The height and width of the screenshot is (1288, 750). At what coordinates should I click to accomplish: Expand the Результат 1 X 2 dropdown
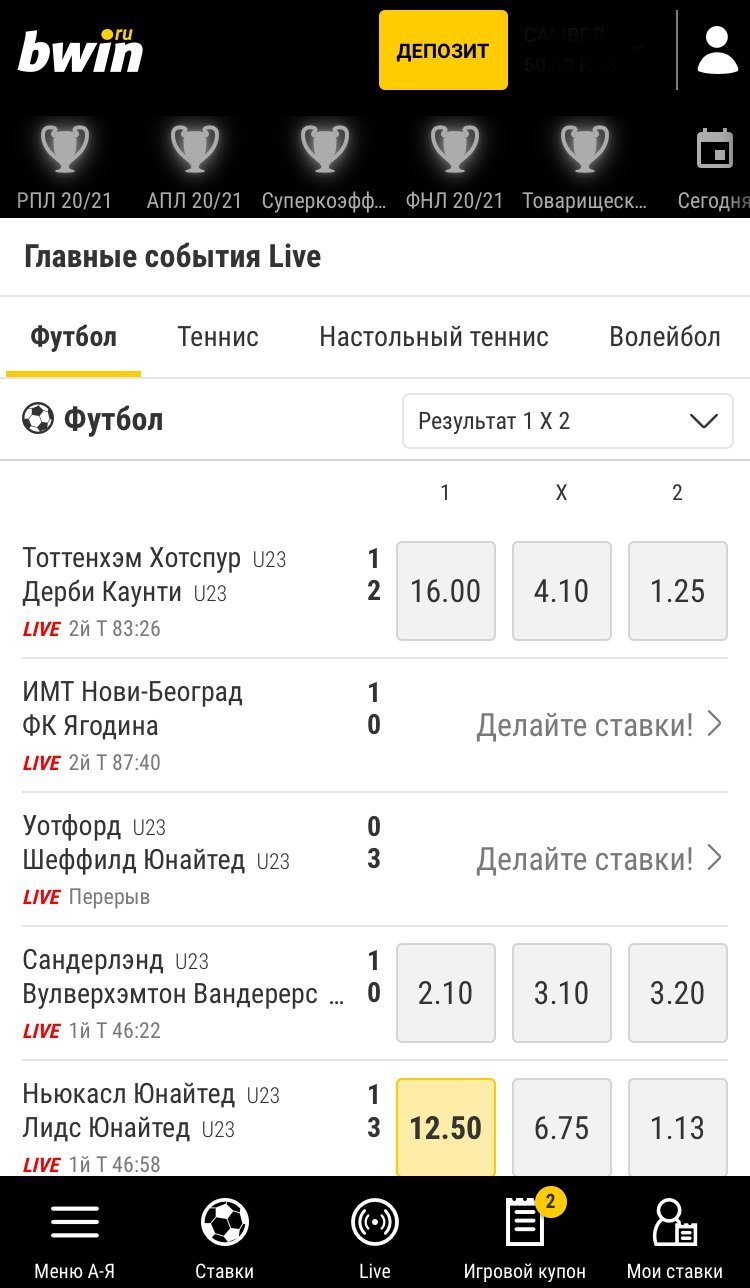point(567,421)
